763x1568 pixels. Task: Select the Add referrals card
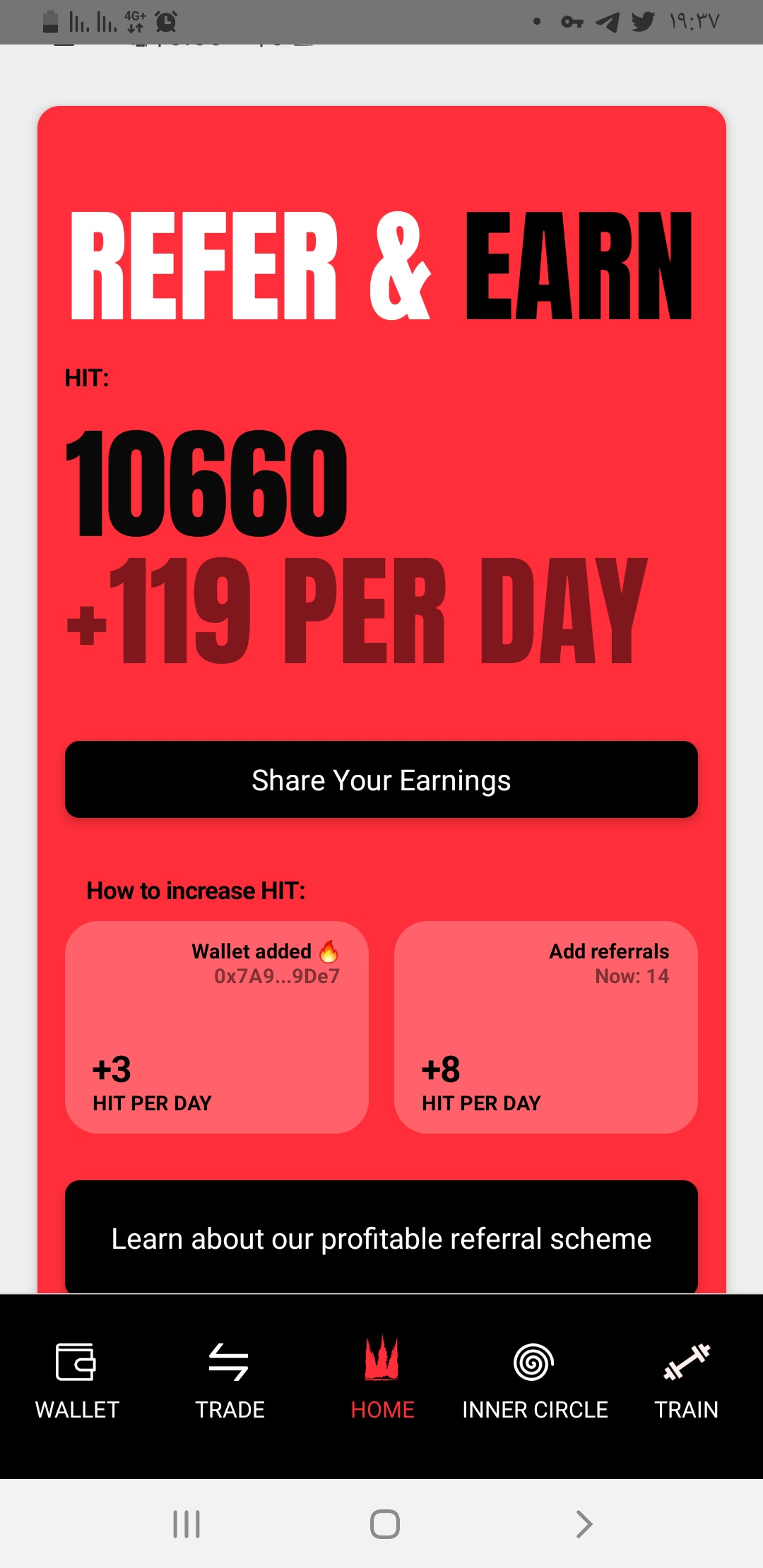tap(546, 1027)
